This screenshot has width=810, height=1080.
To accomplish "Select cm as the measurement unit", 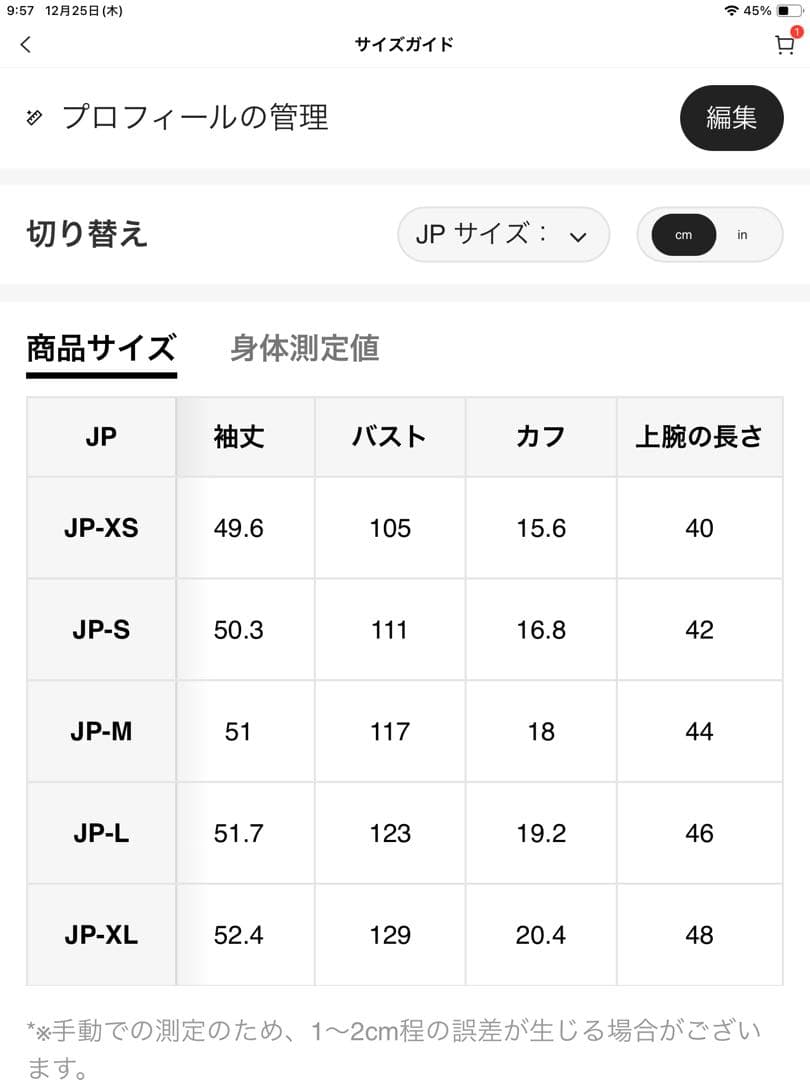I will point(684,235).
